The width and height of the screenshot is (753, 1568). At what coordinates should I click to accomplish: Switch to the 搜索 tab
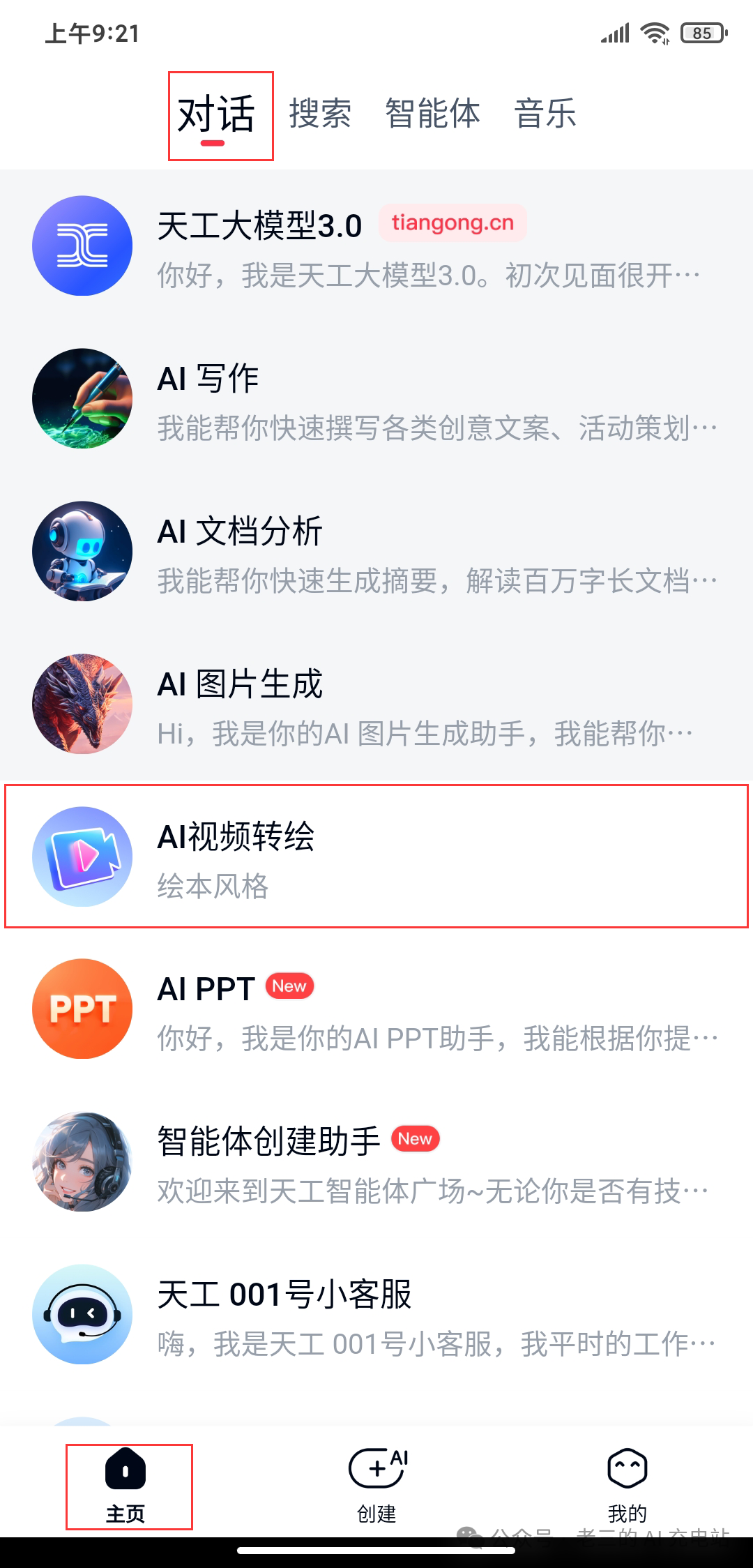click(320, 114)
